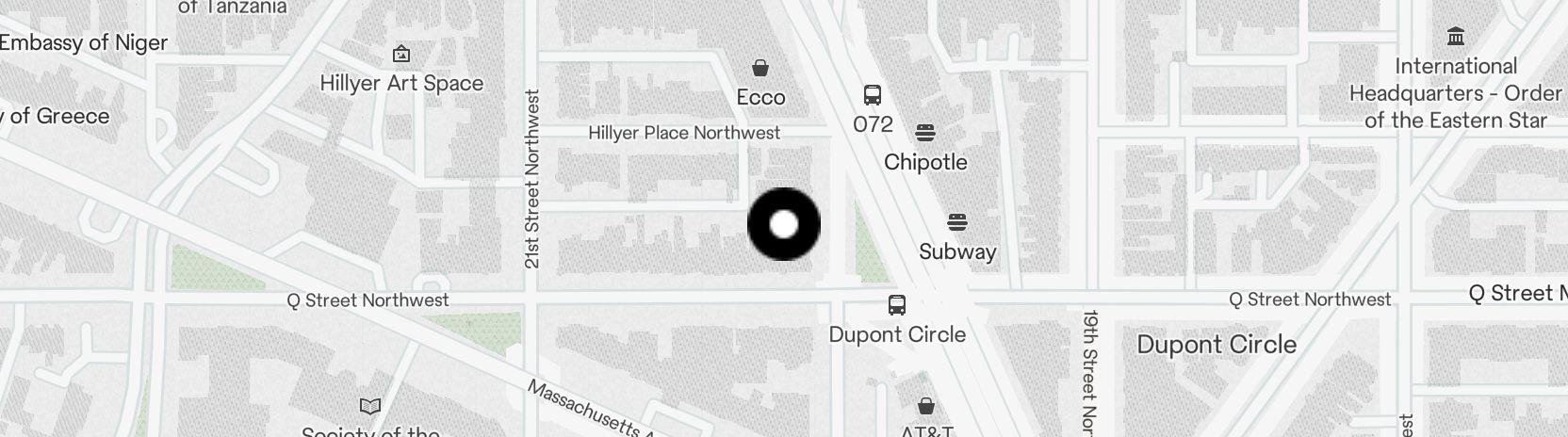The width and height of the screenshot is (1568, 437).
Task: Tap the Dupont Circle bus stop icon
Action: pos(897,305)
